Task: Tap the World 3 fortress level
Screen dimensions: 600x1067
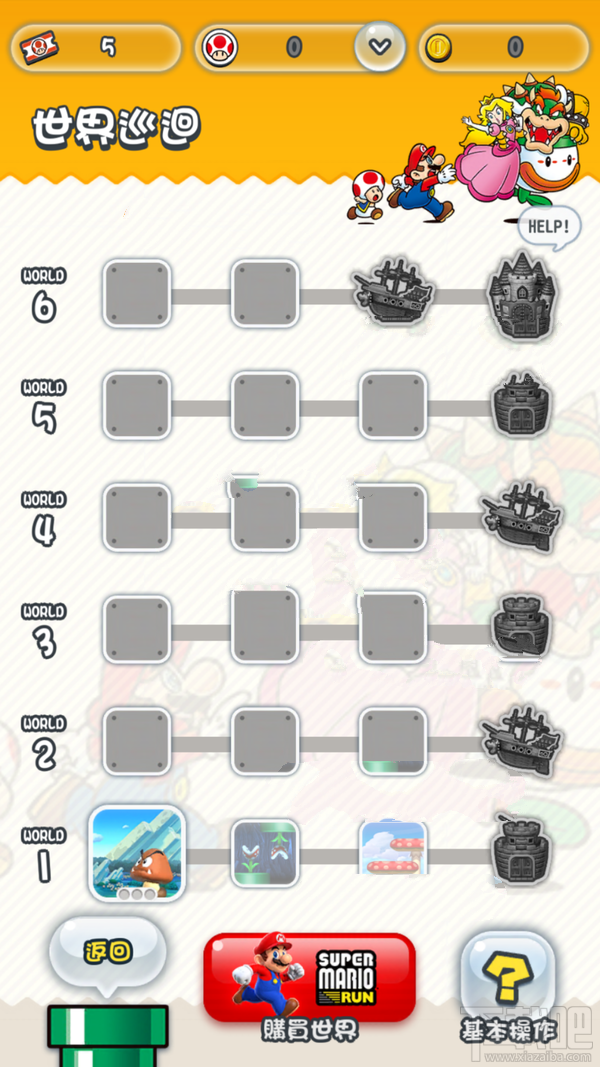Action: (x=521, y=628)
